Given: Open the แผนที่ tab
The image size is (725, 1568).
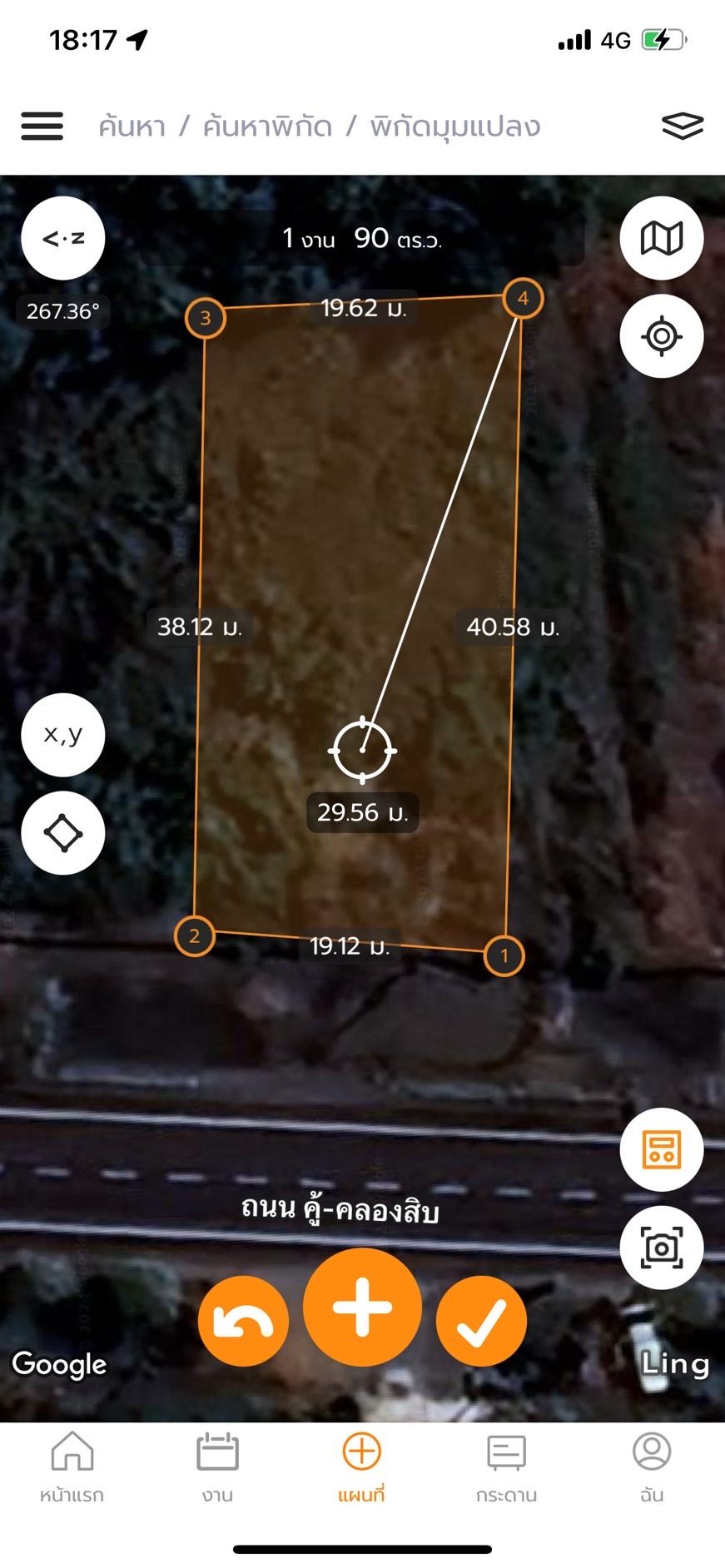Looking at the screenshot, I should coord(362,1467).
